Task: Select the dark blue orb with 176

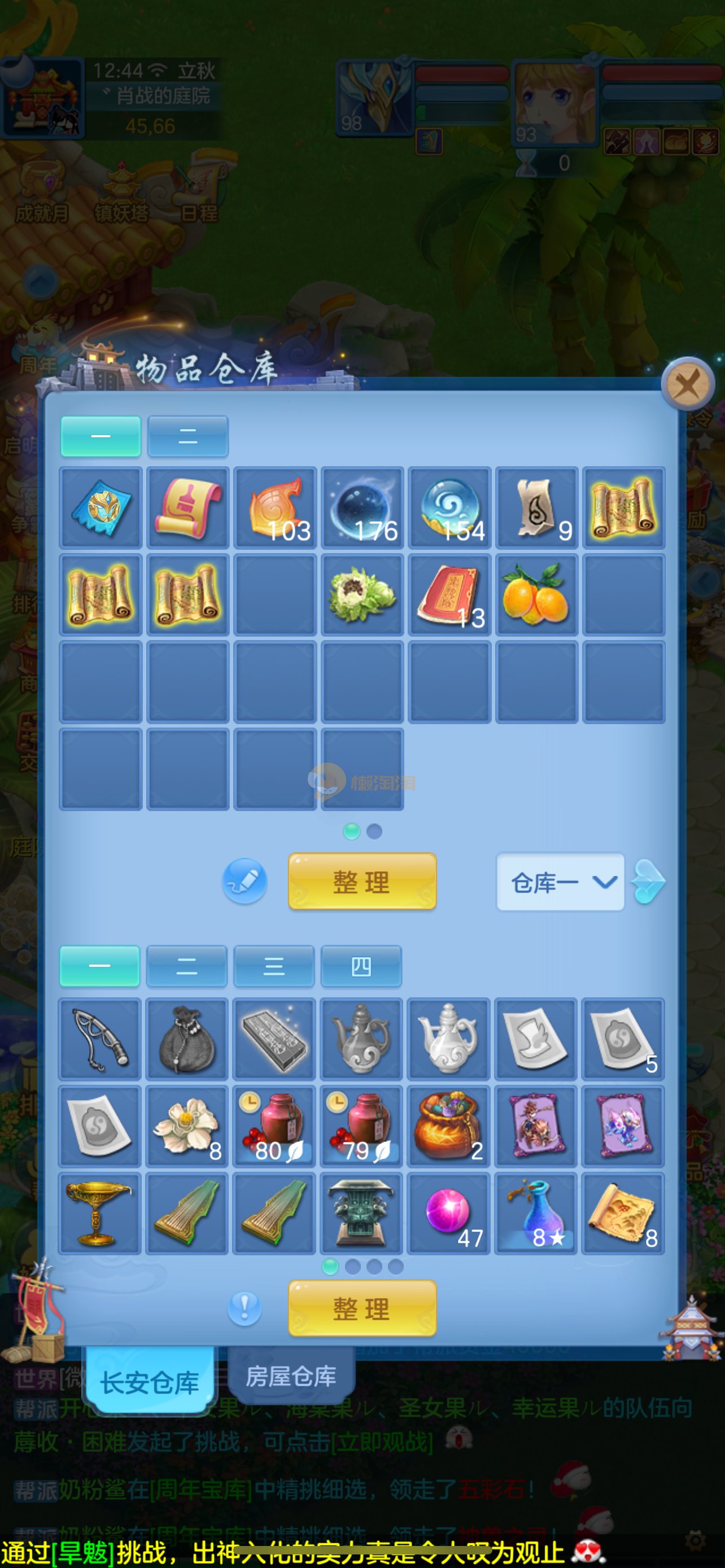Action: [x=362, y=508]
